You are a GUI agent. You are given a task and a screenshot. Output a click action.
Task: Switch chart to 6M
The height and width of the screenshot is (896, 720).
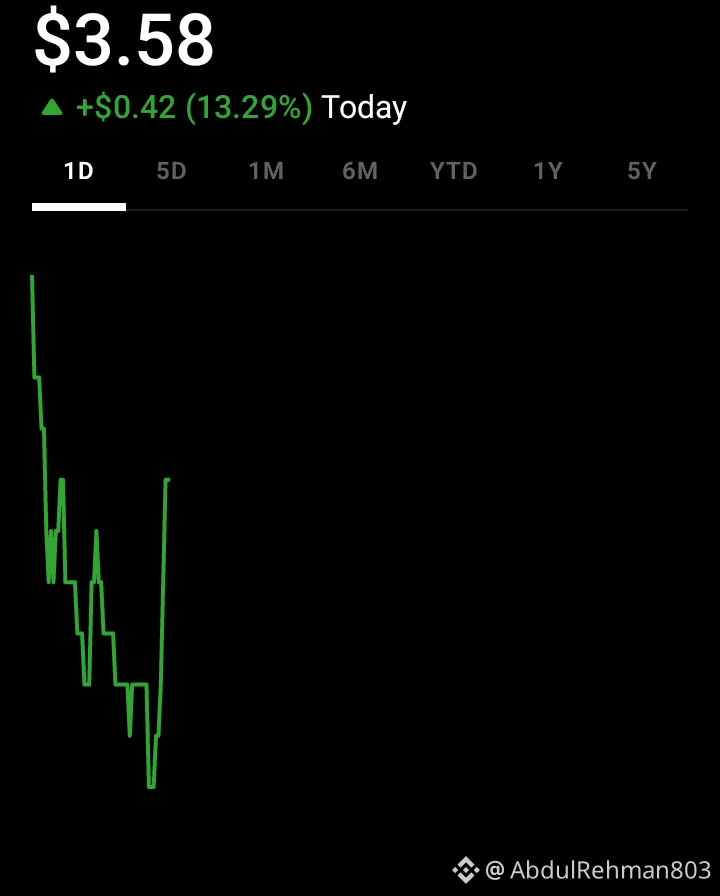[360, 171]
